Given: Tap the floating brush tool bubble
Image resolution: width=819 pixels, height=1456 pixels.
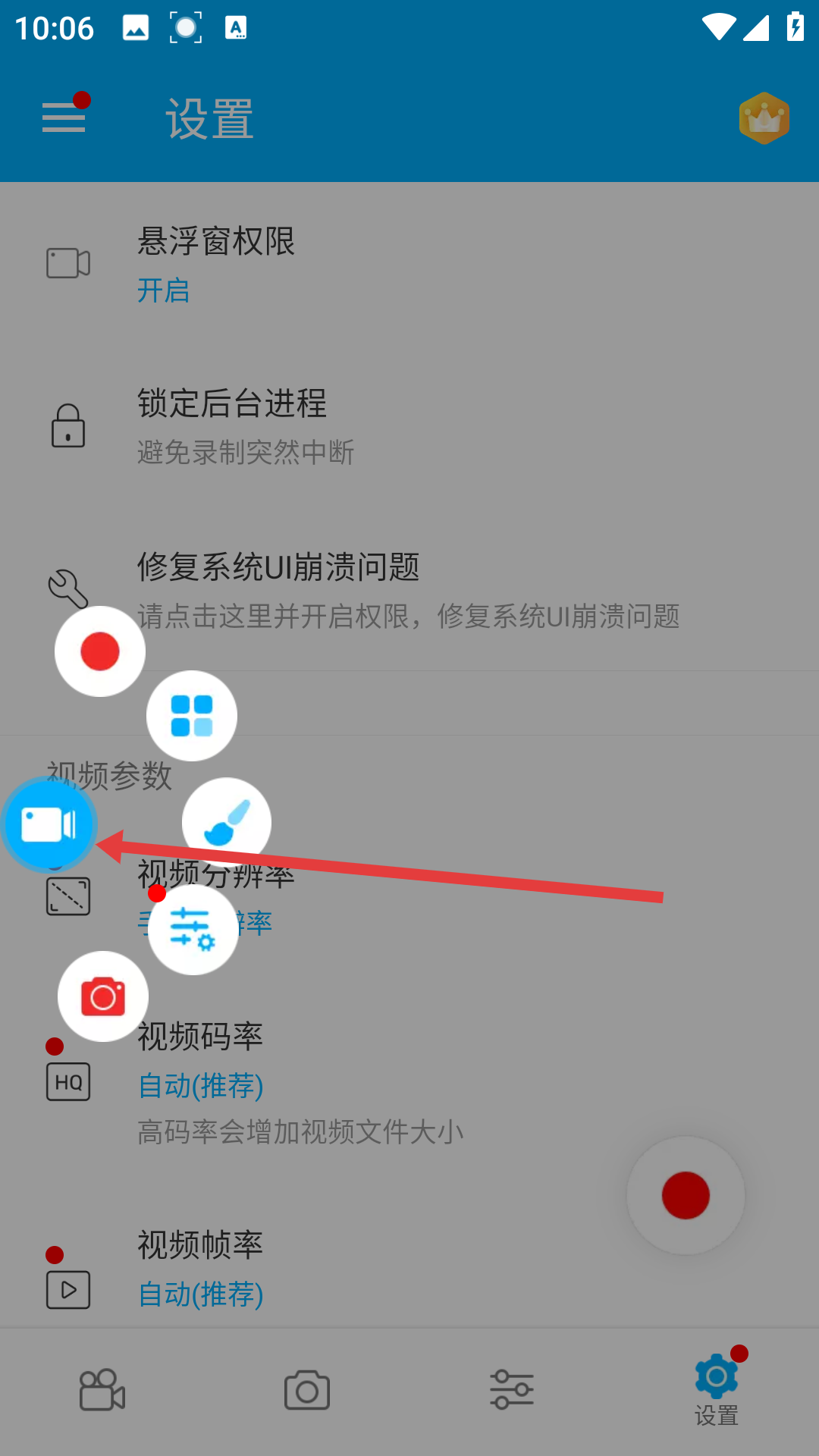Looking at the screenshot, I should pyautogui.click(x=227, y=821).
